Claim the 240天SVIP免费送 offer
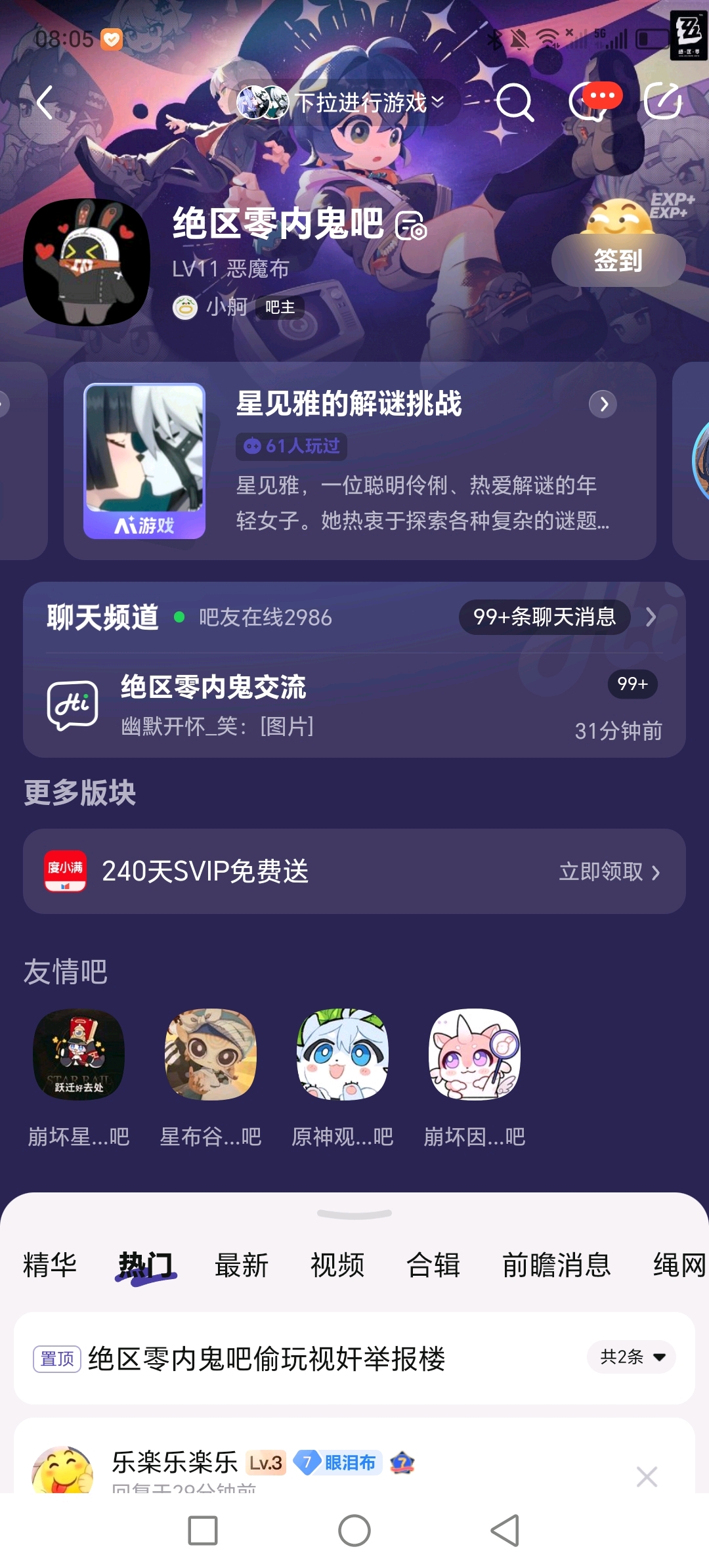This screenshot has width=709, height=1568. pyautogui.click(x=609, y=872)
